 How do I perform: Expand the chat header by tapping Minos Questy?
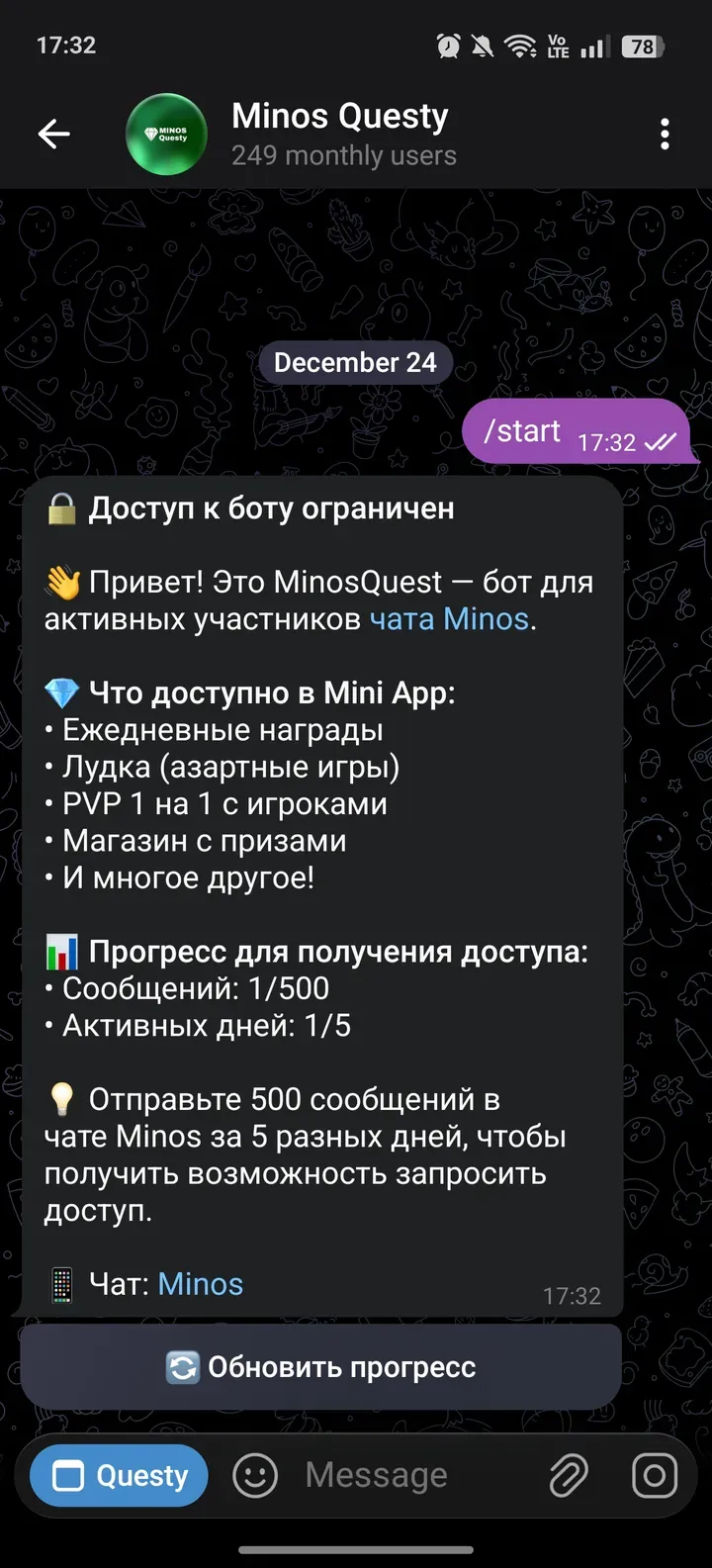click(338, 116)
